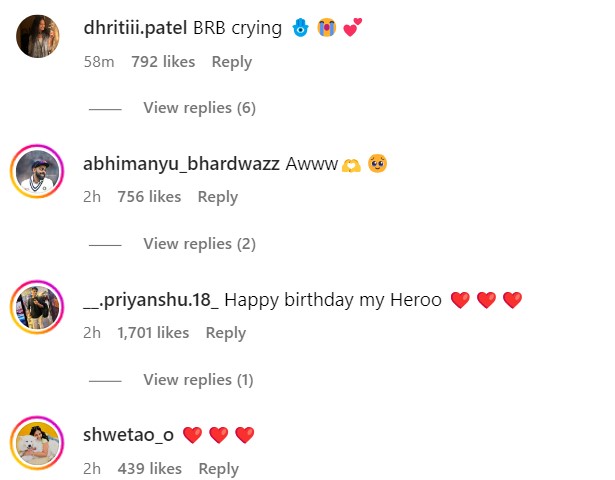Viewport: 615px width, 480px height.
Task: Reply to __.priyanshu.18_'s birthday comment
Action: (225, 333)
